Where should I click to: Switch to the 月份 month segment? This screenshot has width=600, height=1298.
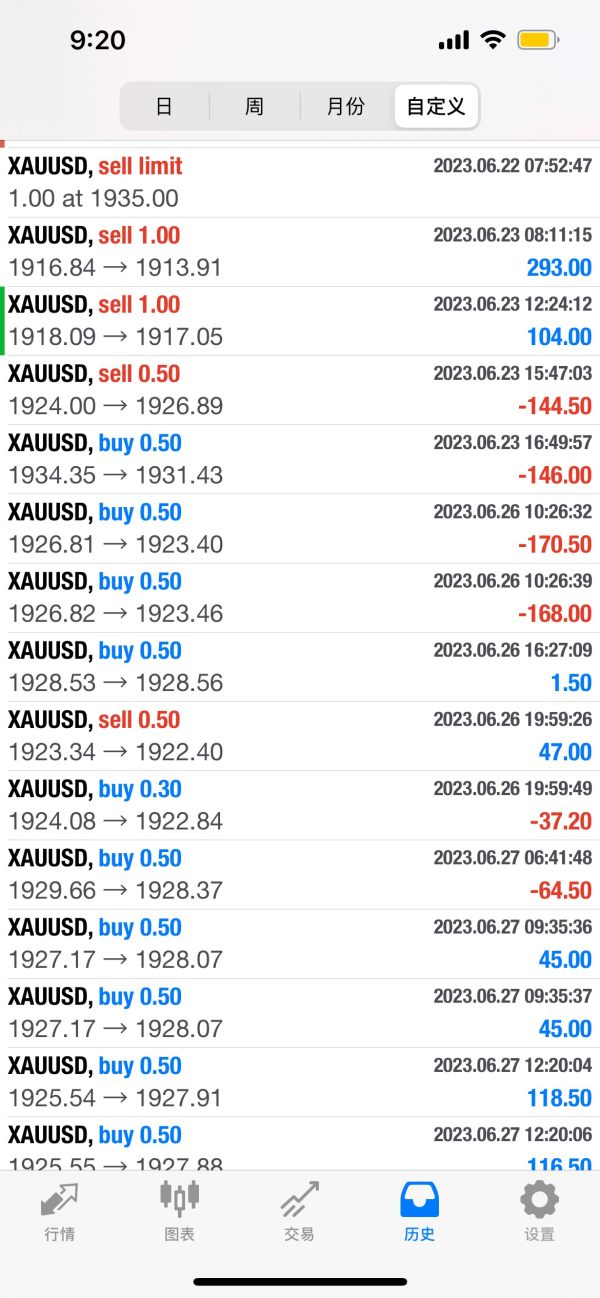coord(345,106)
